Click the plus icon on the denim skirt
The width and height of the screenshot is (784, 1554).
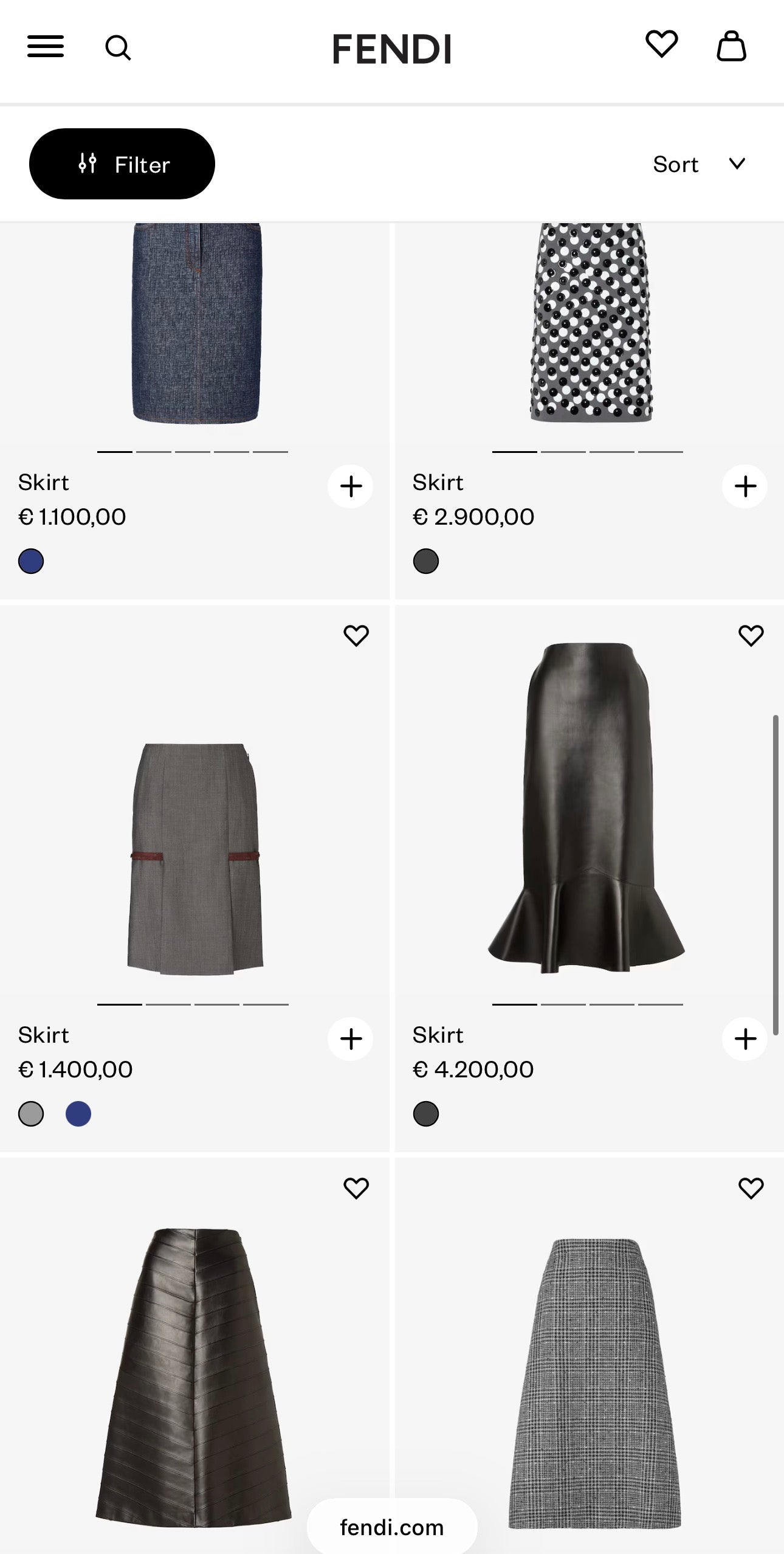click(350, 485)
